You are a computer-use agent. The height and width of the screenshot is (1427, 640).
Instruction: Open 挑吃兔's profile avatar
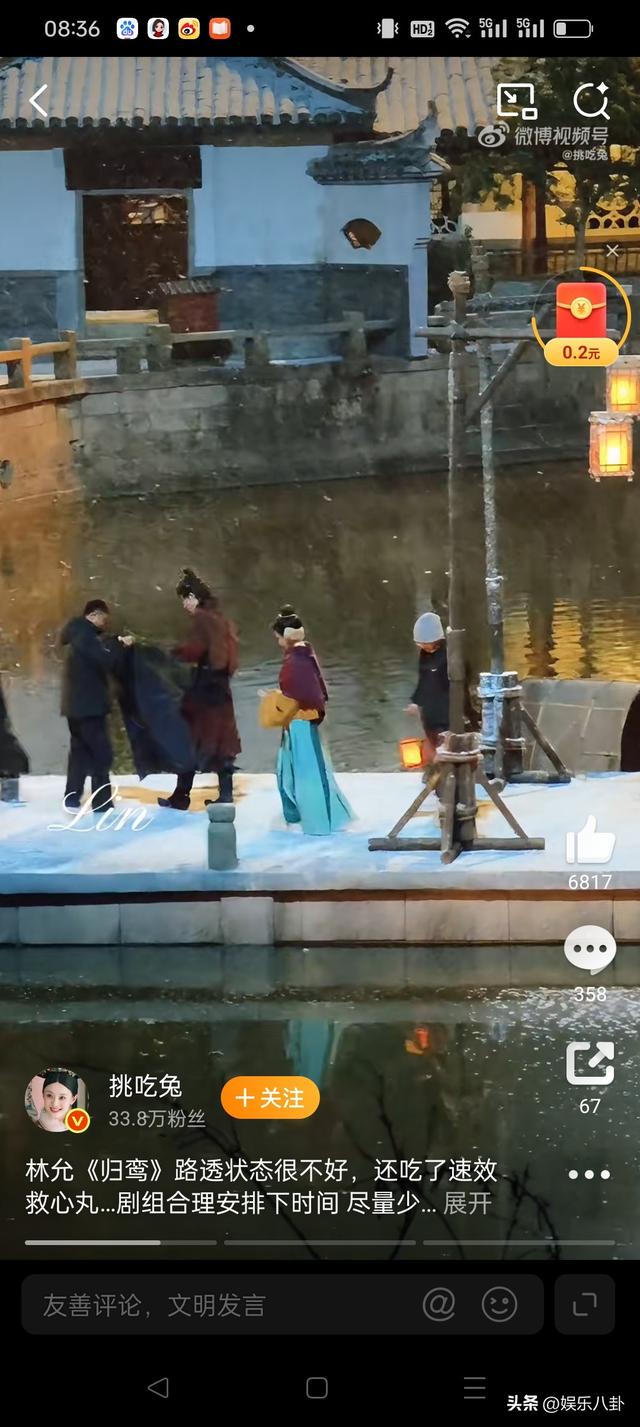pos(56,1100)
